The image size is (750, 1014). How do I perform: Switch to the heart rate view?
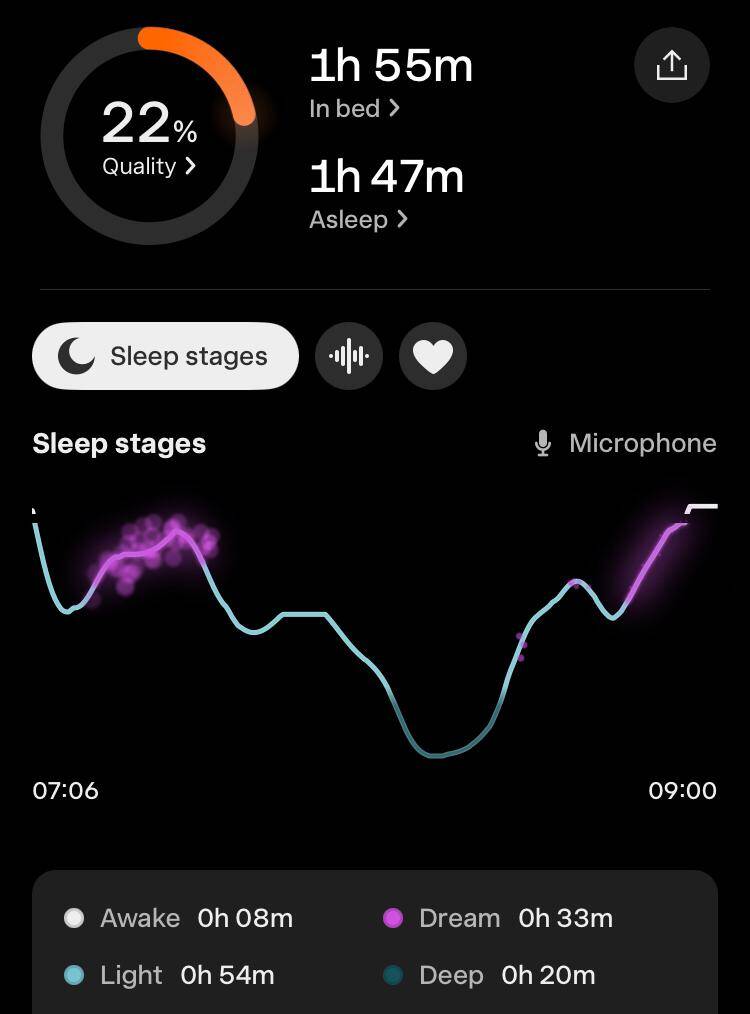tap(433, 356)
